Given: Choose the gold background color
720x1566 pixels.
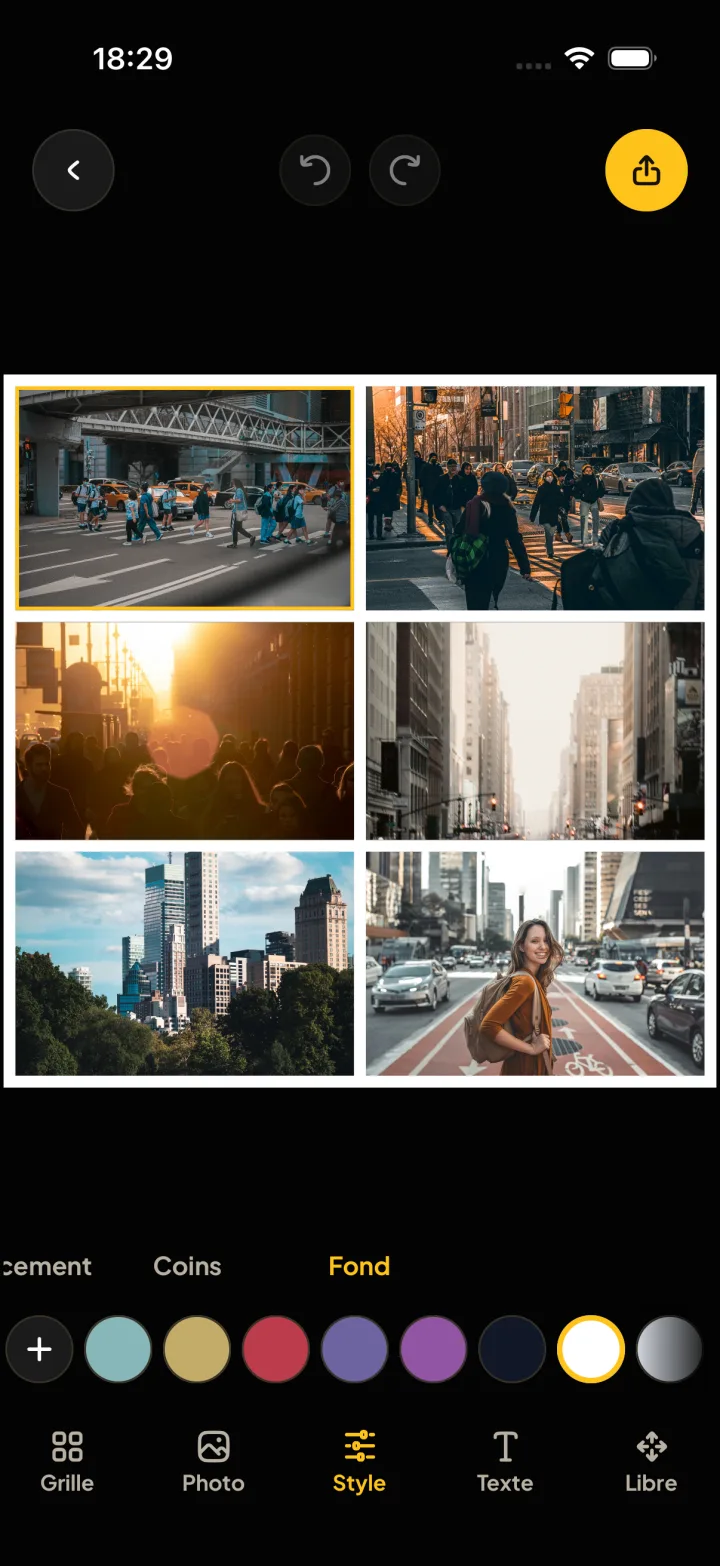Looking at the screenshot, I should 197,1349.
